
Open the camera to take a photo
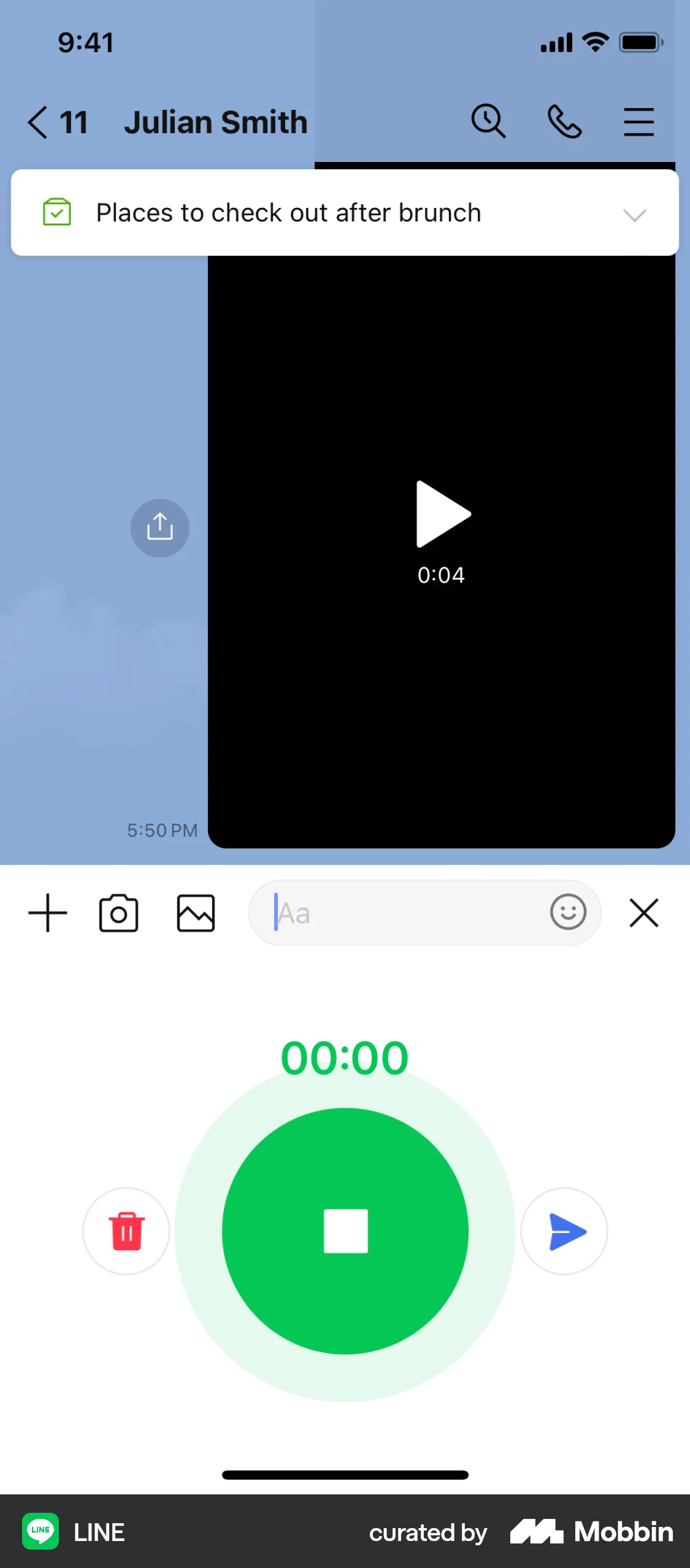pyautogui.click(x=118, y=913)
